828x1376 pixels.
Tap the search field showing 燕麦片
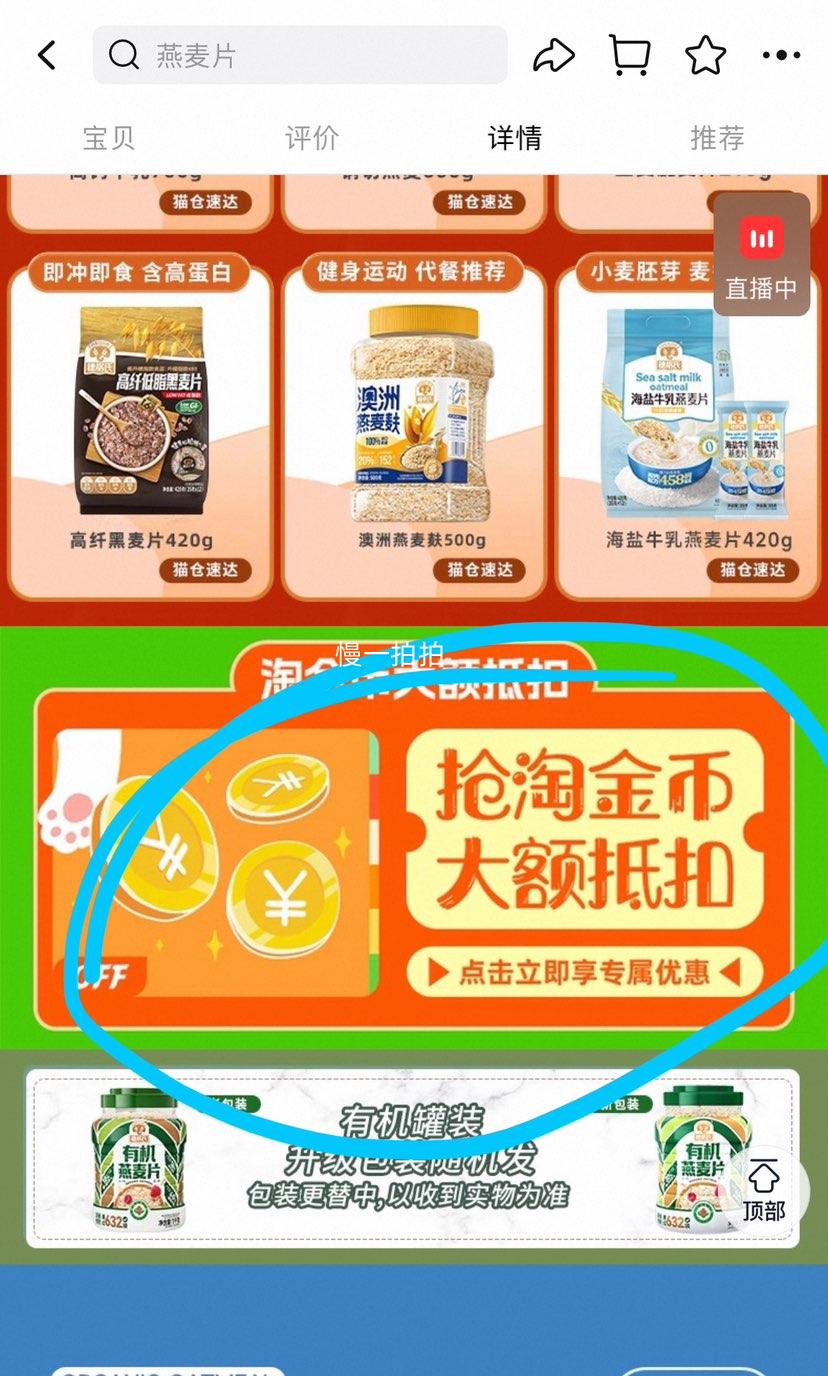[x=300, y=55]
